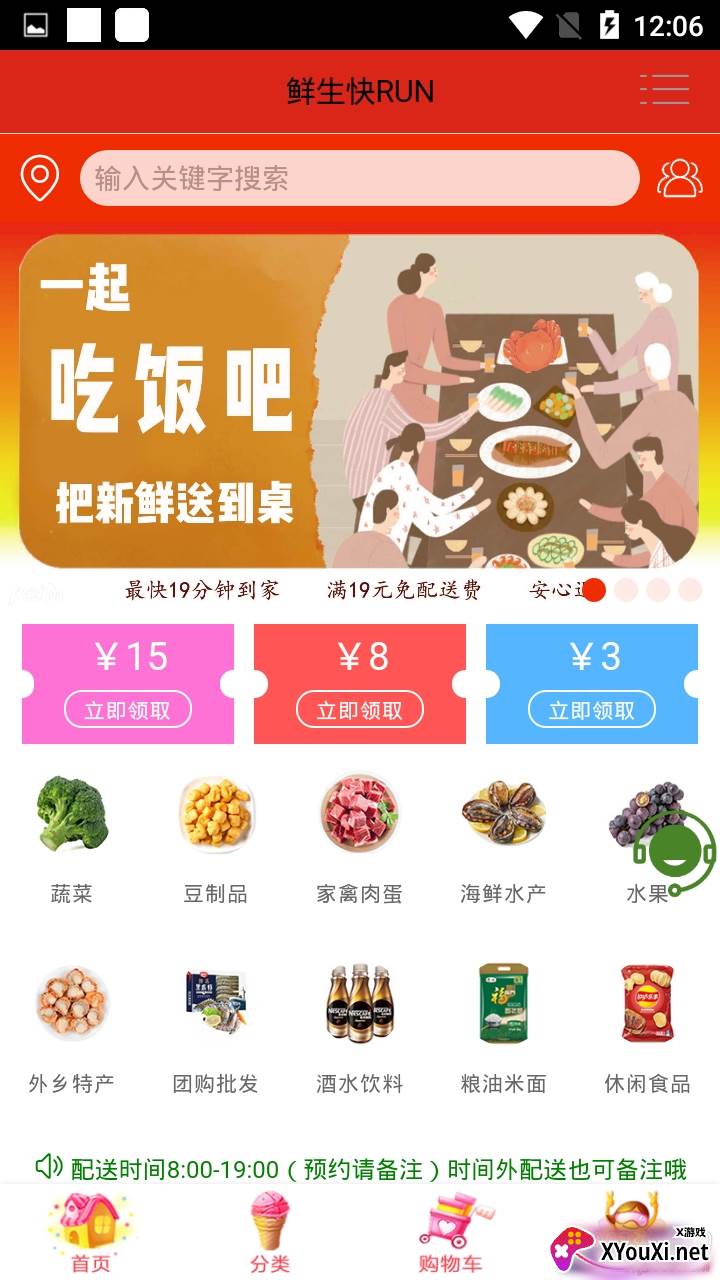Viewport: 720px width, 1280px height.
Task: Open the customer service headset button
Action: coord(676,852)
